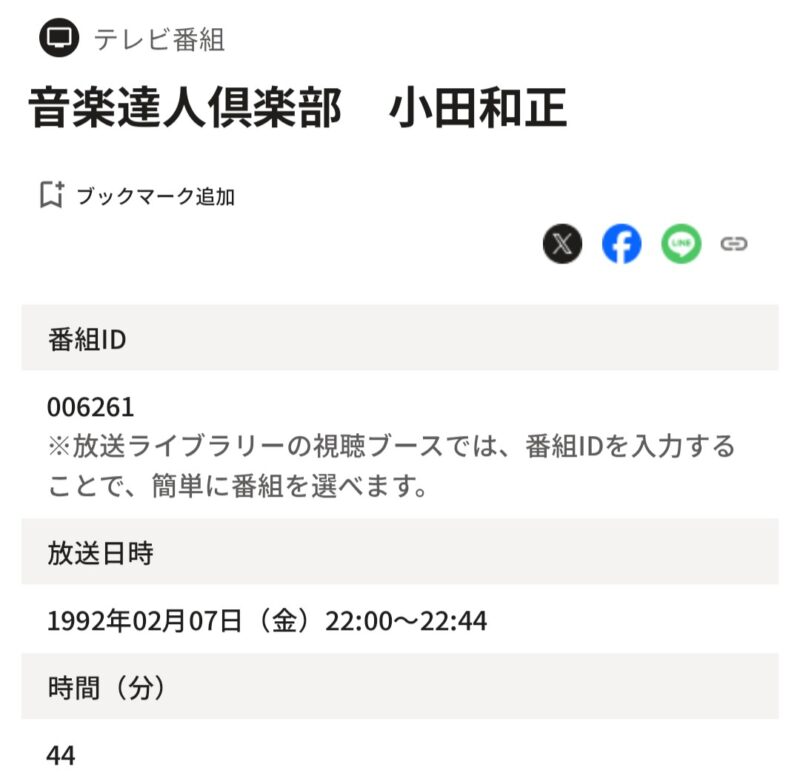Image resolution: width=800 pixels, height=784 pixels.
Task: Share the program via LINE
Action: [x=681, y=244]
